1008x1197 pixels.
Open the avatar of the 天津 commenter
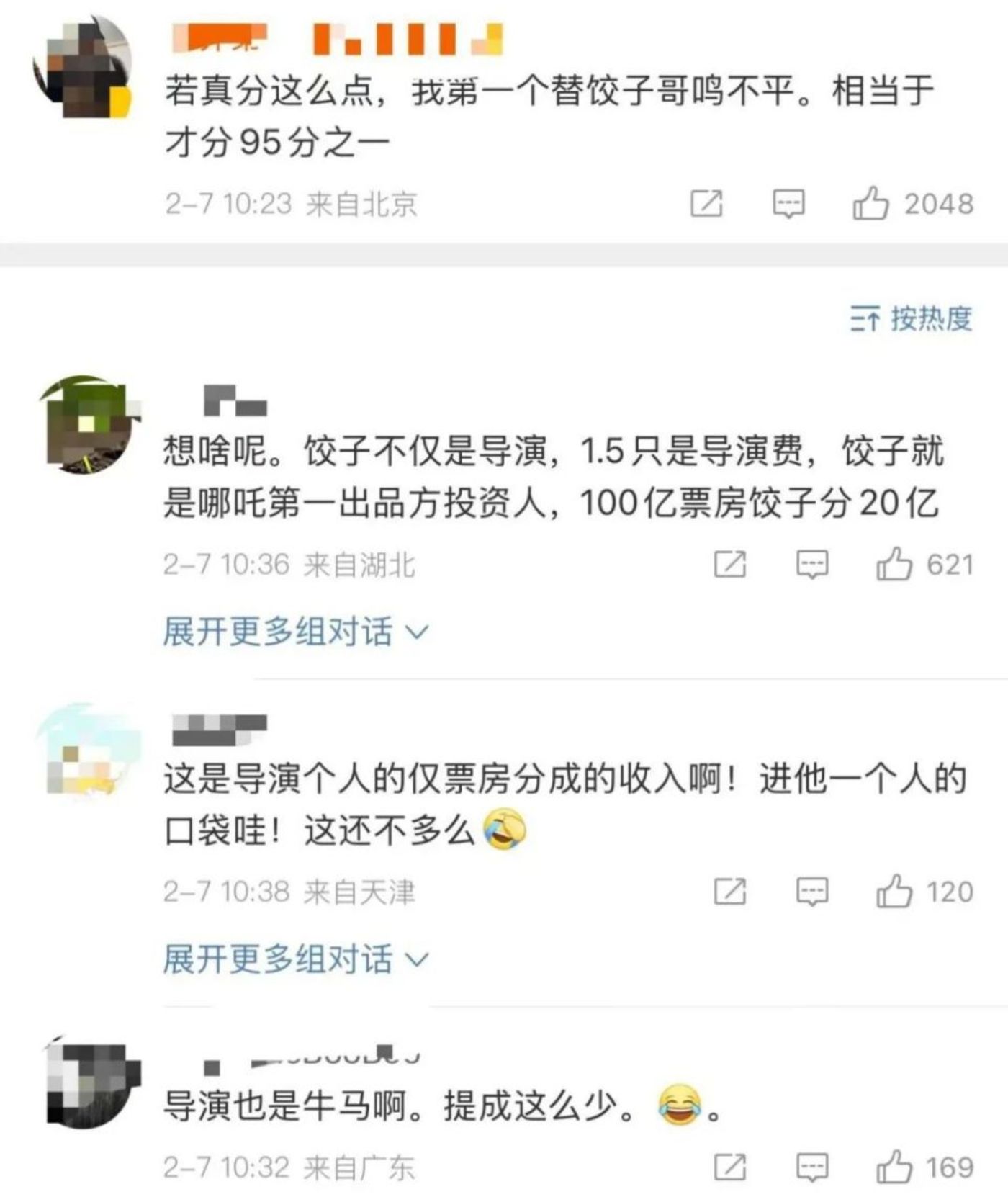pyautogui.click(x=86, y=753)
